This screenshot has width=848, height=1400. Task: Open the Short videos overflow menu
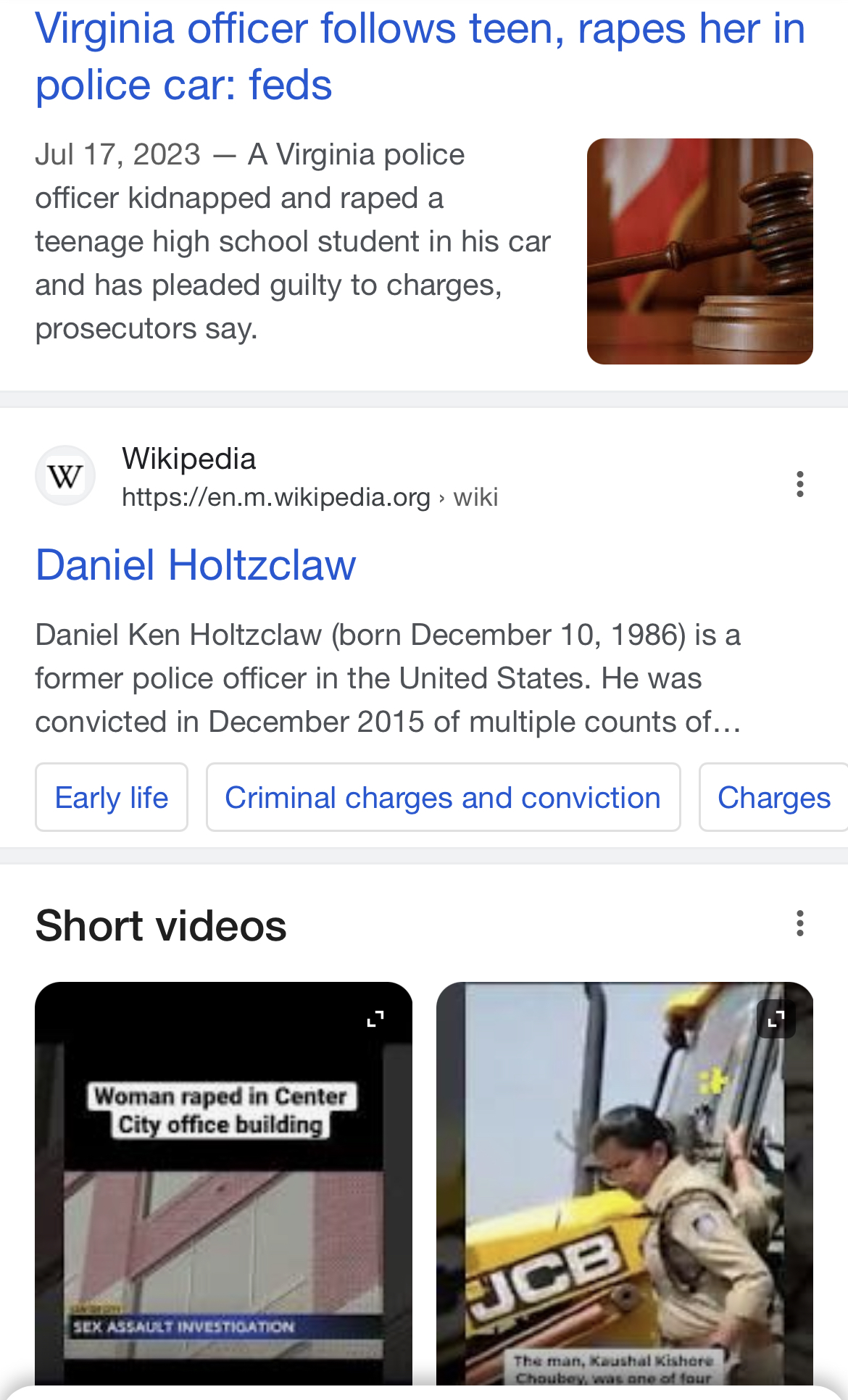pos(799,923)
